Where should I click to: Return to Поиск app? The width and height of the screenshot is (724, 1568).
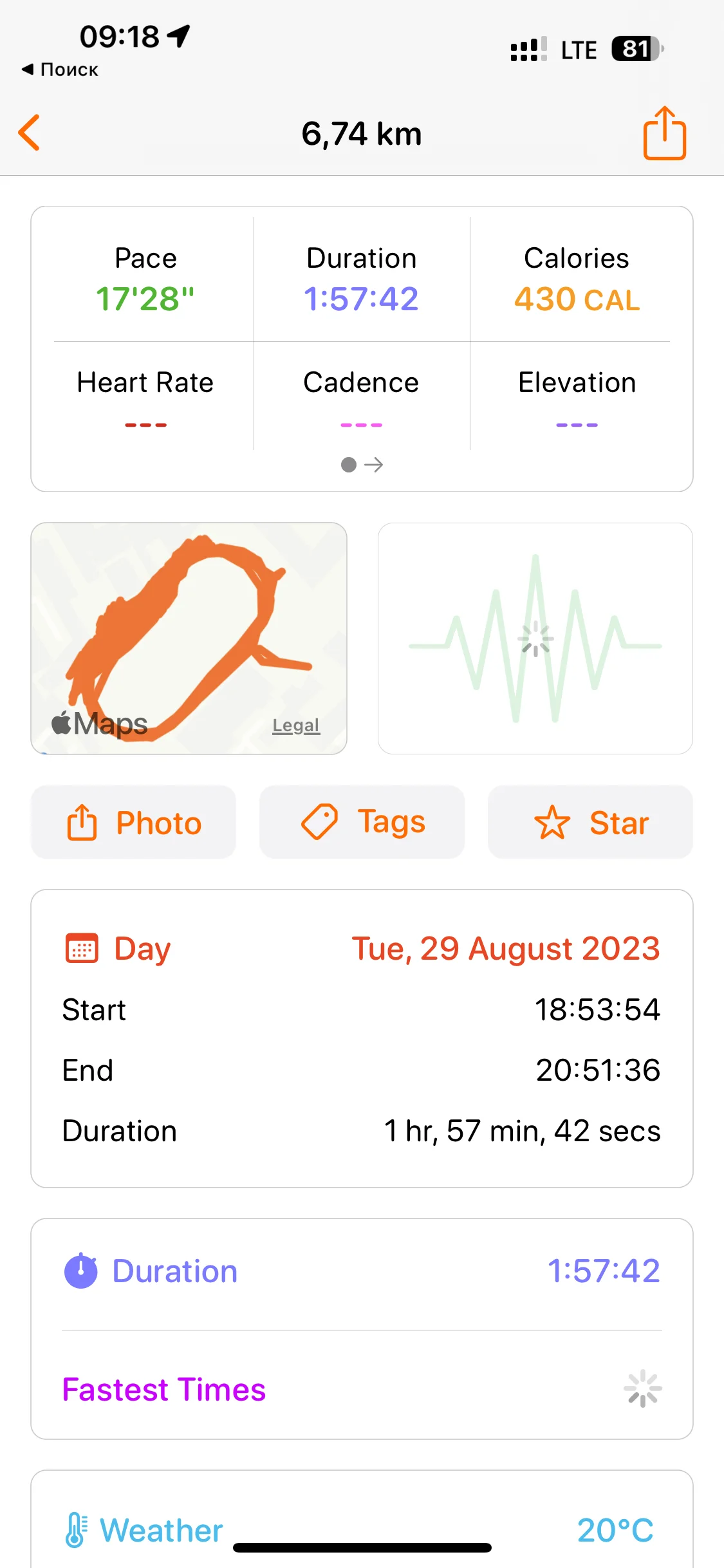coord(60,70)
